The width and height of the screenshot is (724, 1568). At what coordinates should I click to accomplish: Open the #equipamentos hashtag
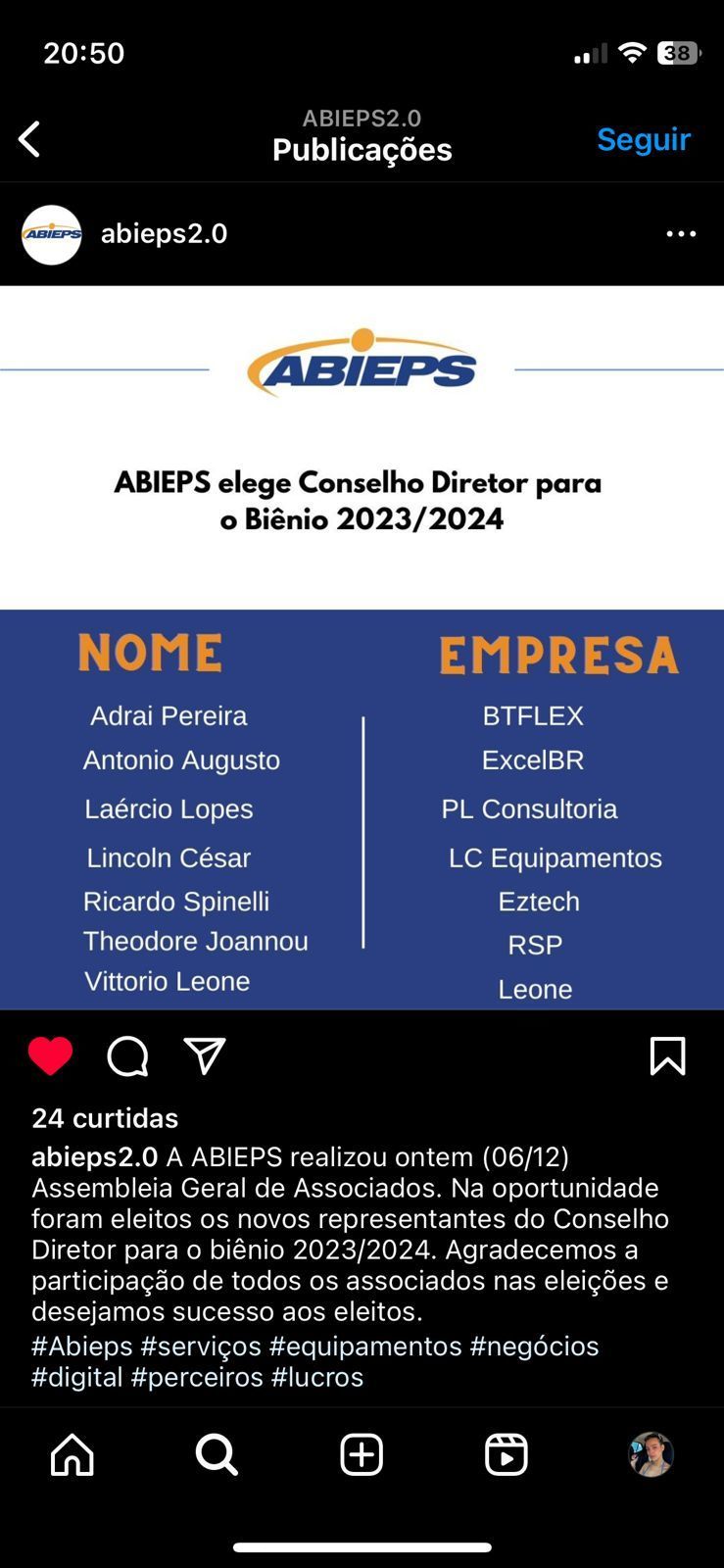pos(365,1347)
